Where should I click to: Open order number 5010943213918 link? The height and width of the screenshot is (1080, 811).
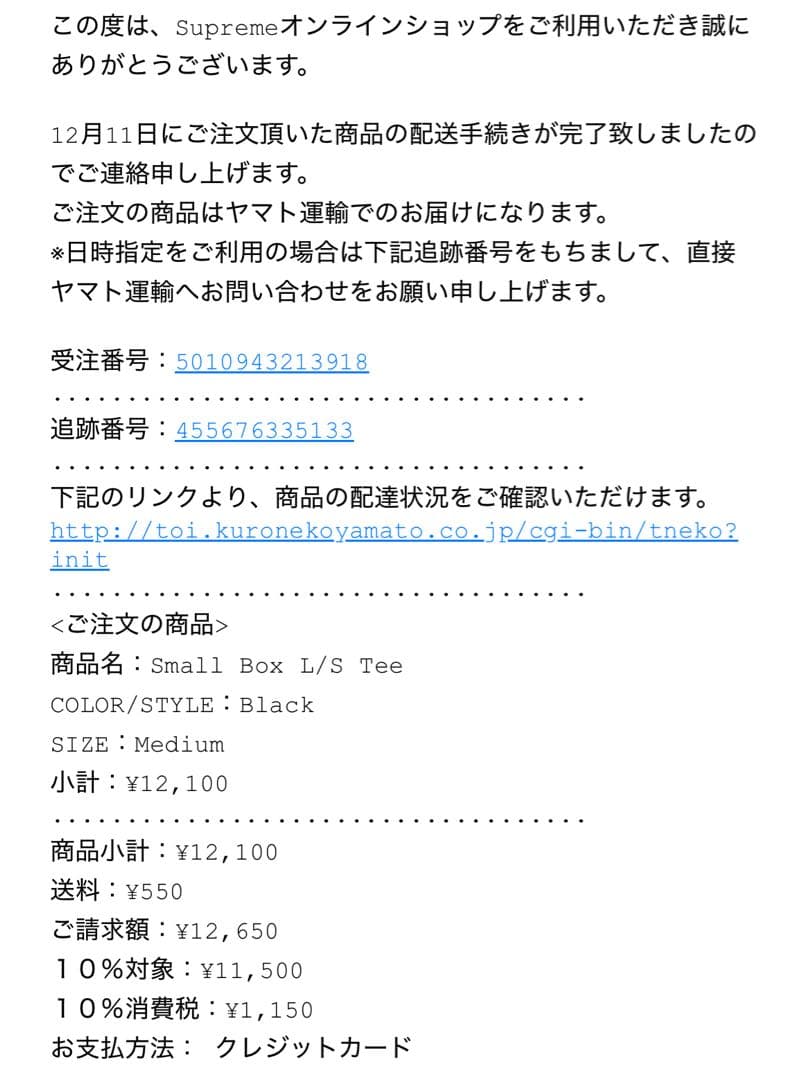click(271, 362)
